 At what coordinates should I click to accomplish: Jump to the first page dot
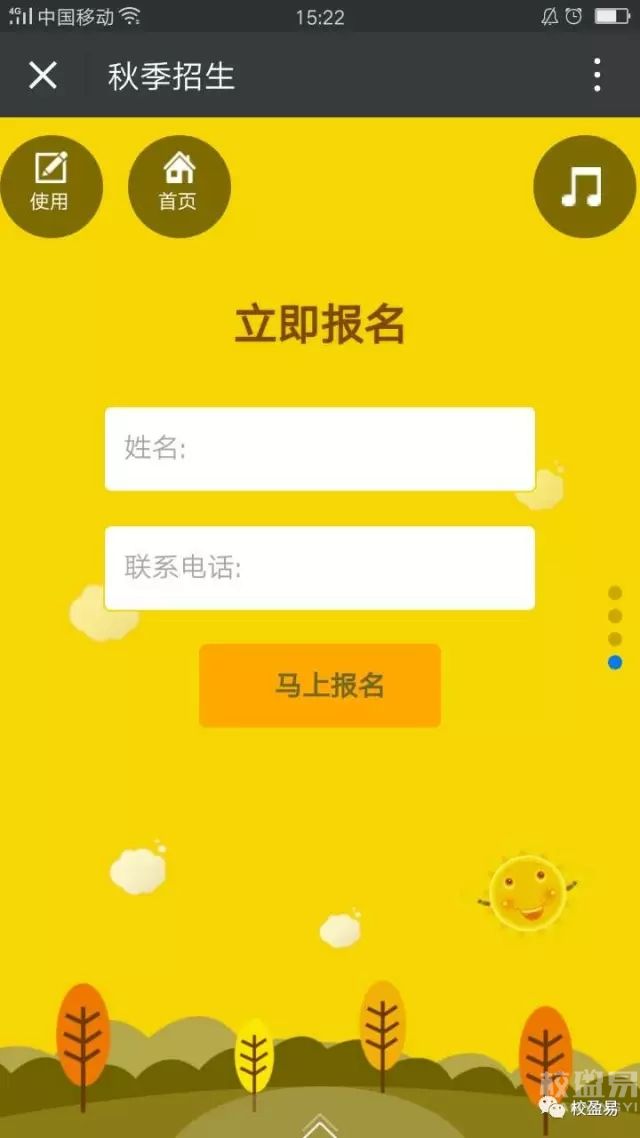615,593
